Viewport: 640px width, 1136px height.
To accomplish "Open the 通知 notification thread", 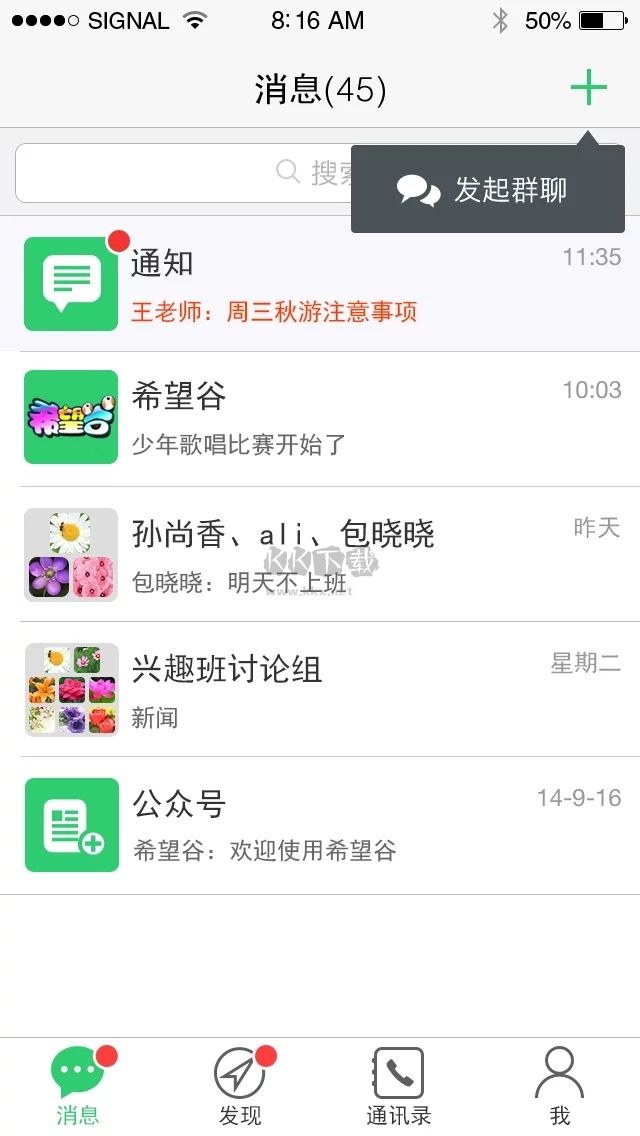I will click(x=320, y=284).
